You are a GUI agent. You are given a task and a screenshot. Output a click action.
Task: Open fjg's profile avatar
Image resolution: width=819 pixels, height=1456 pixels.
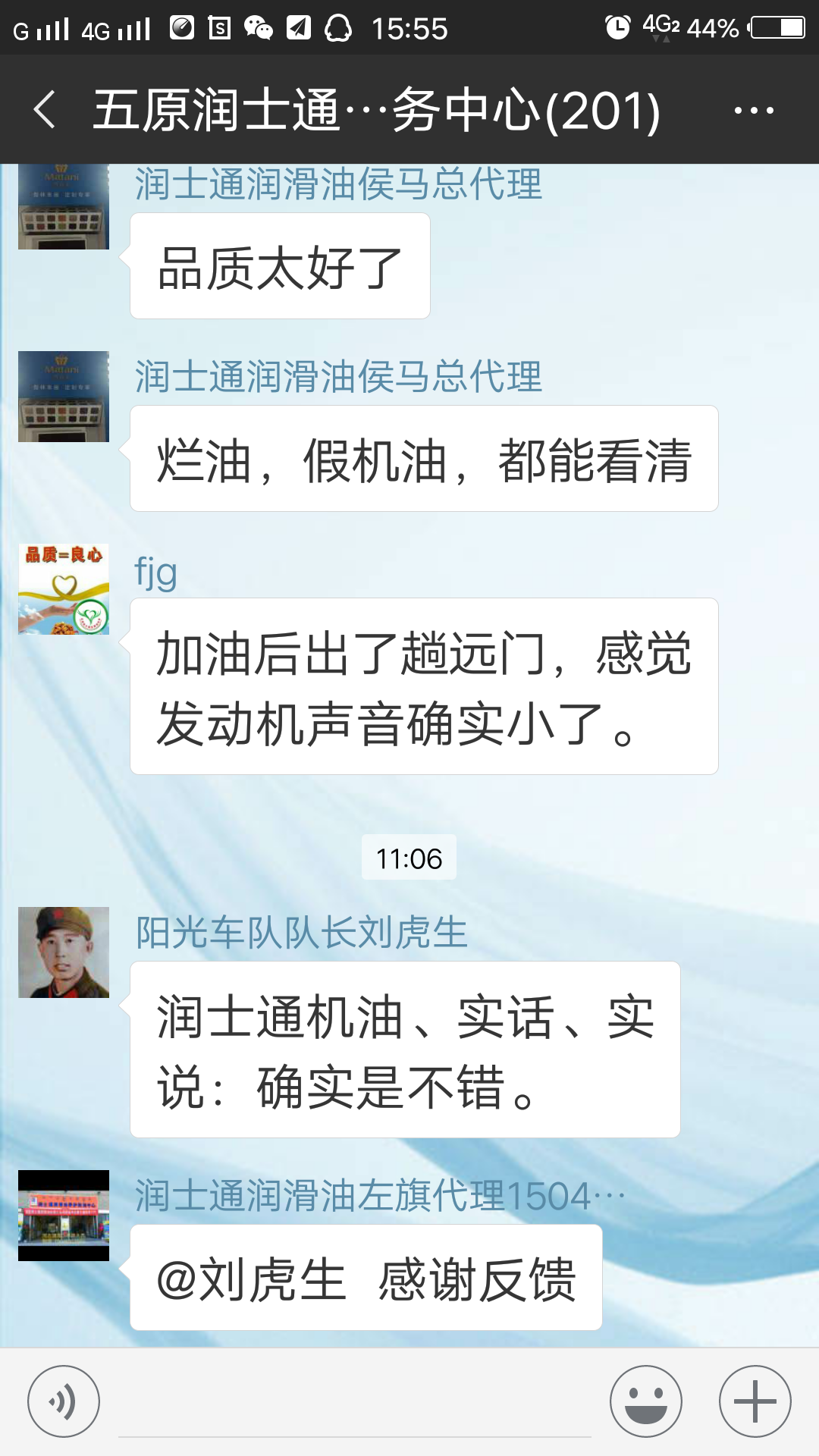click(x=64, y=589)
